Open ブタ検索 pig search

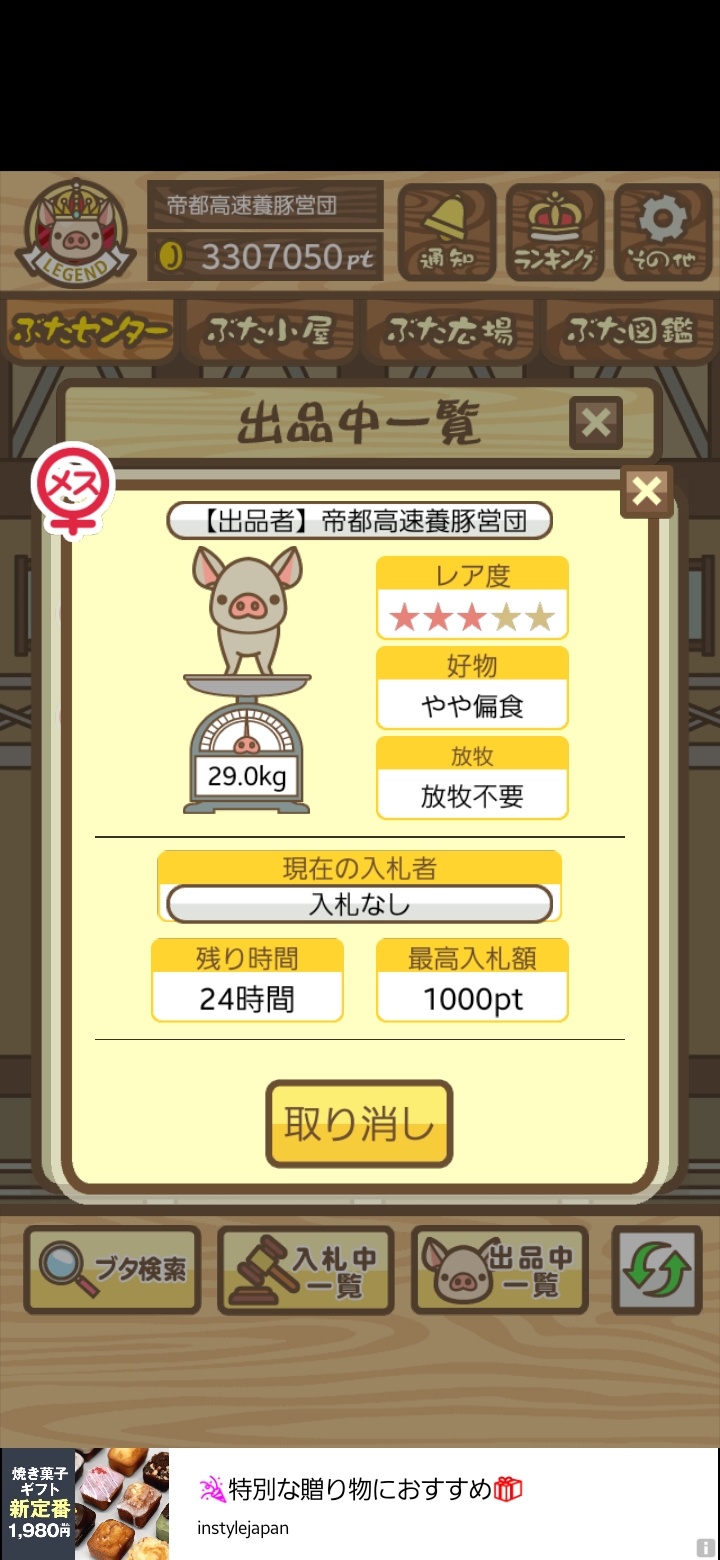point(112,1270)
